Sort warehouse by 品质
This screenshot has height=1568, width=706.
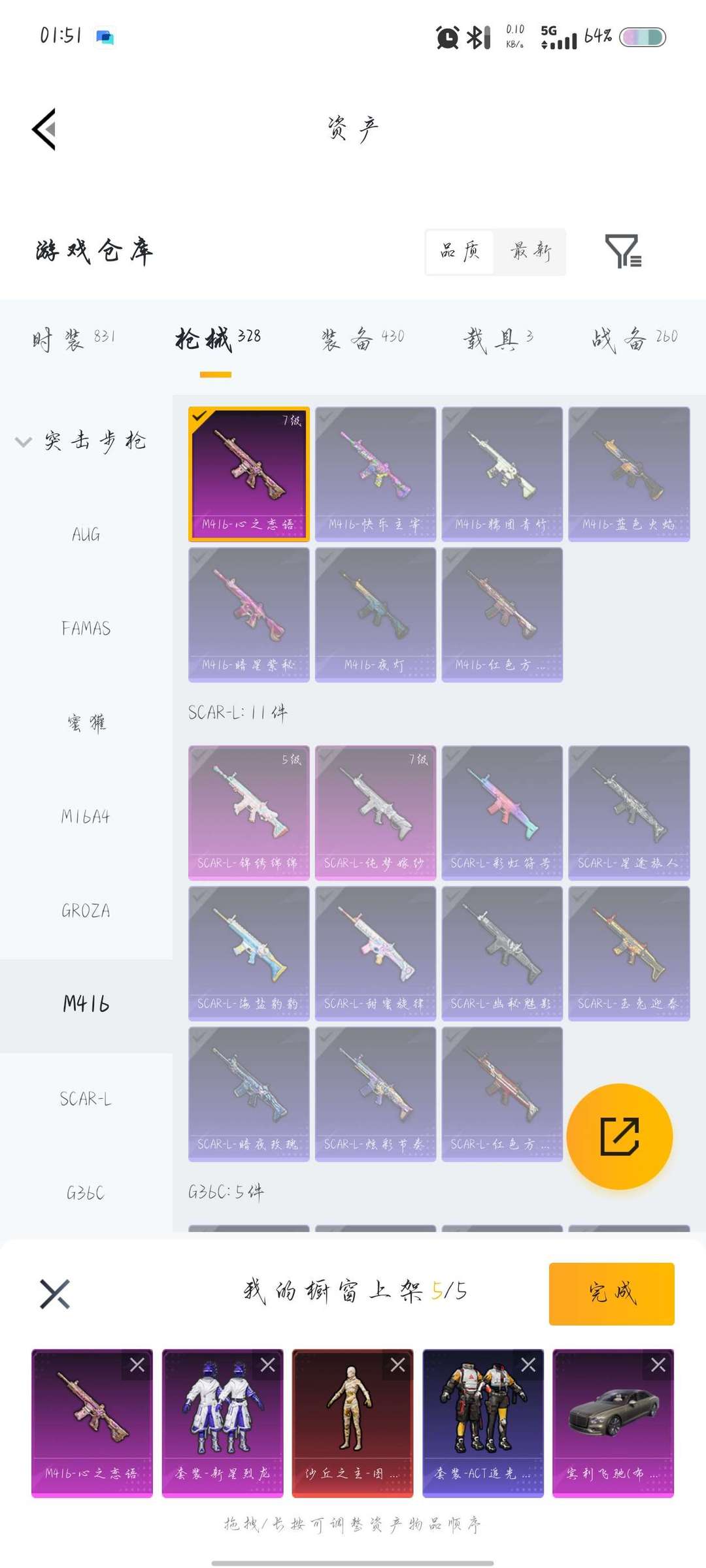pyautogui.click(x=460, y=252)
